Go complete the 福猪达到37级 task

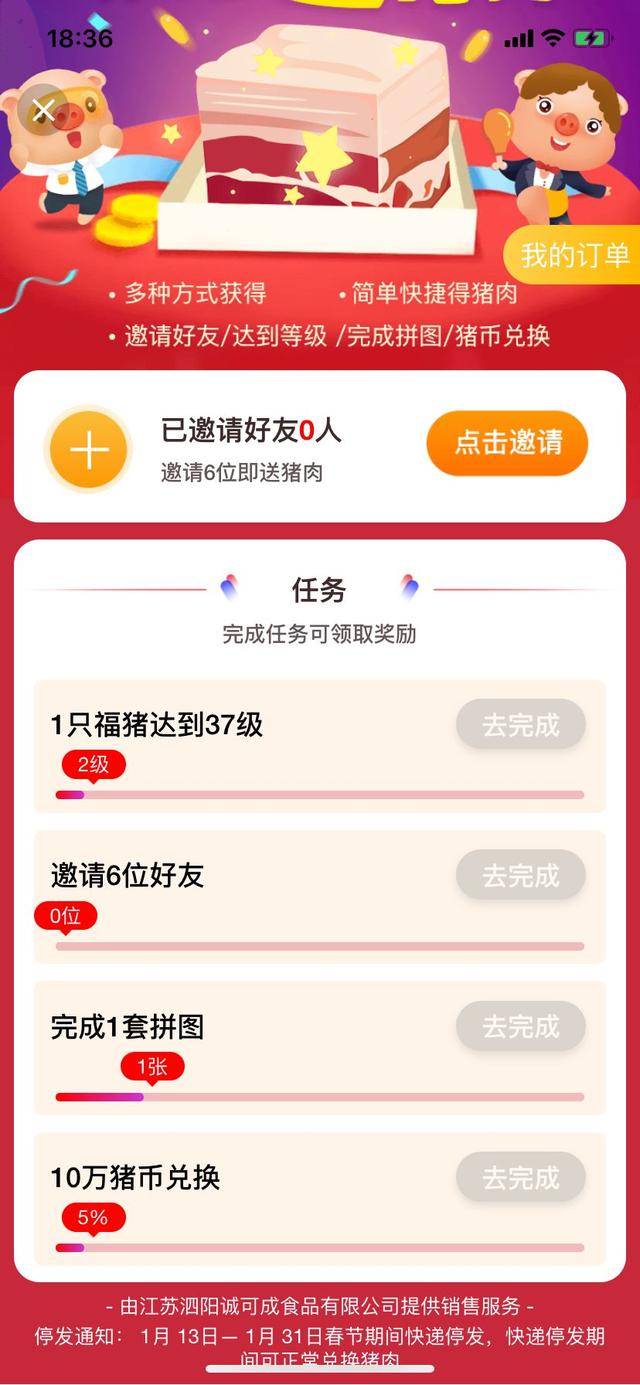(x=520, y=725)
